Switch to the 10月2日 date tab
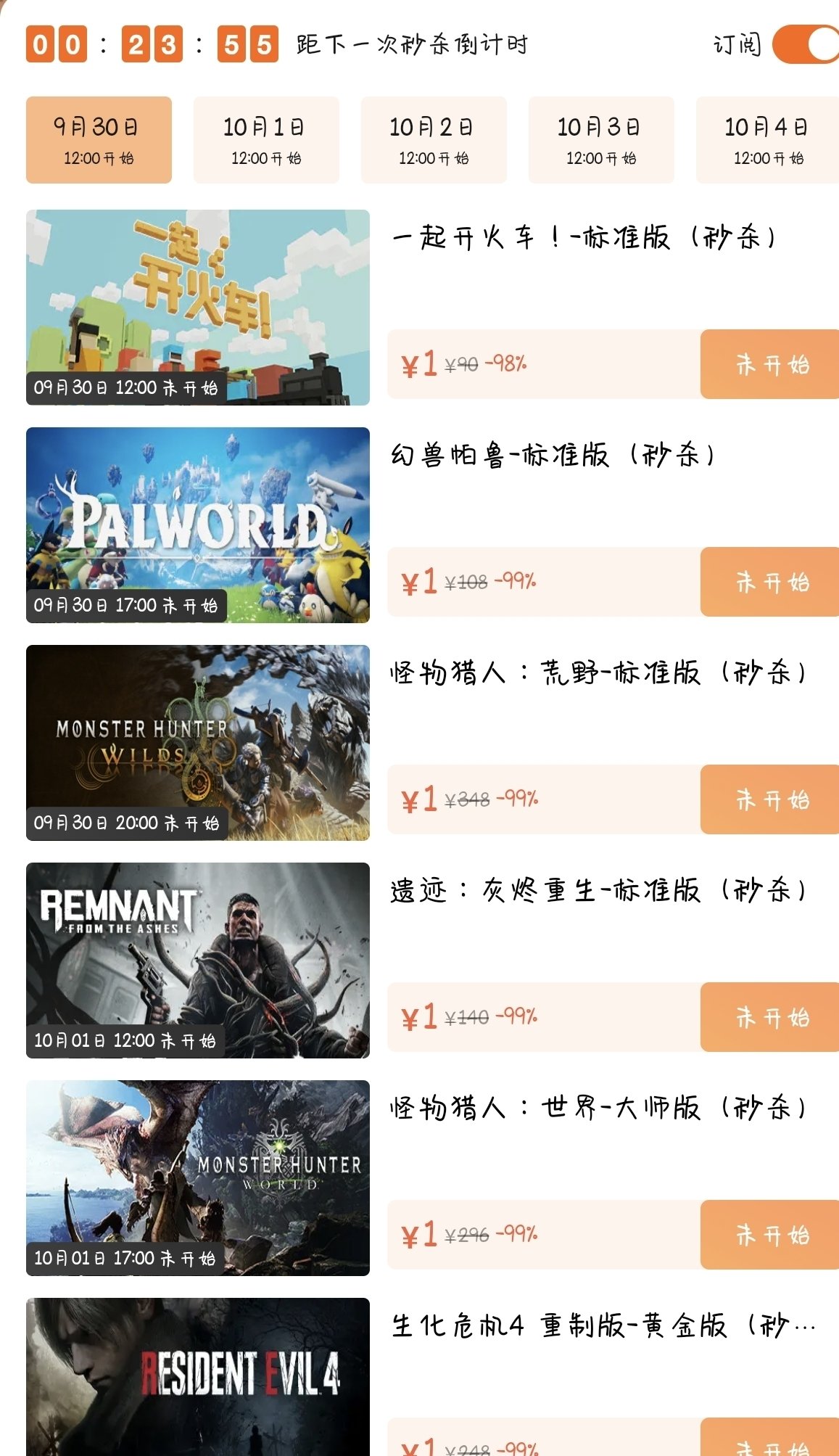 tap(434, 139)
